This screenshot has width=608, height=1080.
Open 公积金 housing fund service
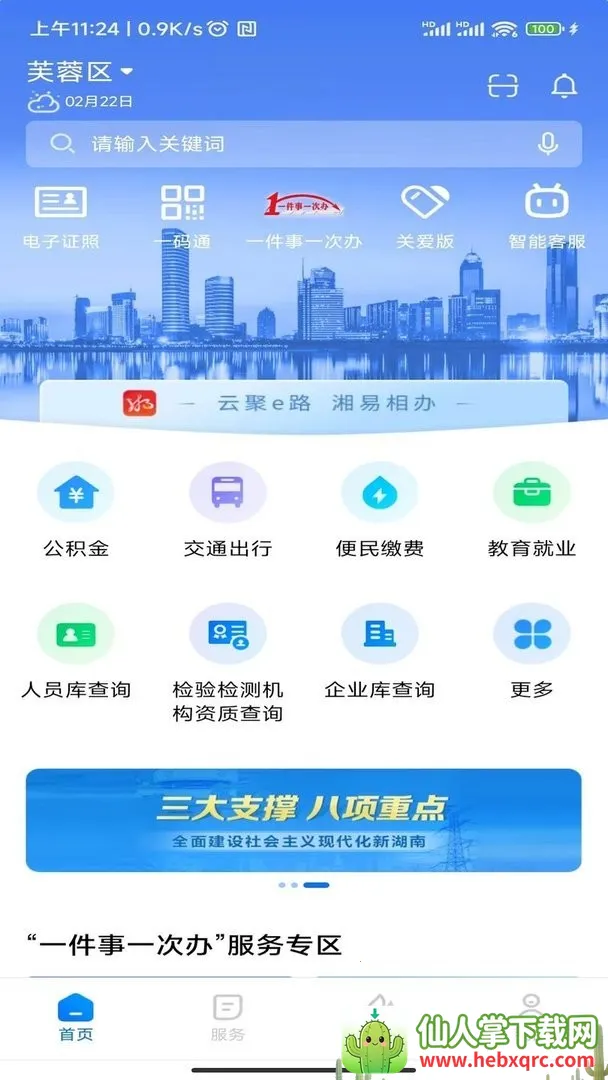pos(76,508)
